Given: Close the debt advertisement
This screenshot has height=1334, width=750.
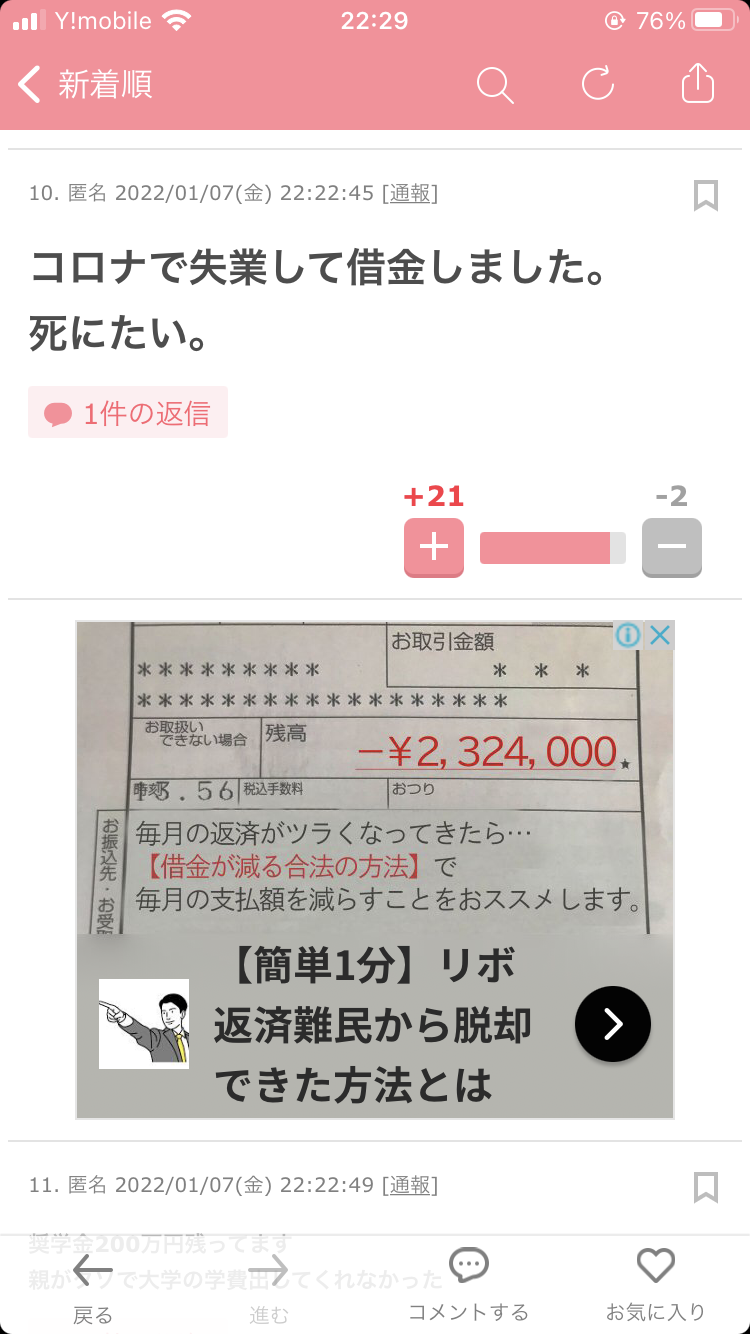Looking at the screenshot, I should click(660, 635).
